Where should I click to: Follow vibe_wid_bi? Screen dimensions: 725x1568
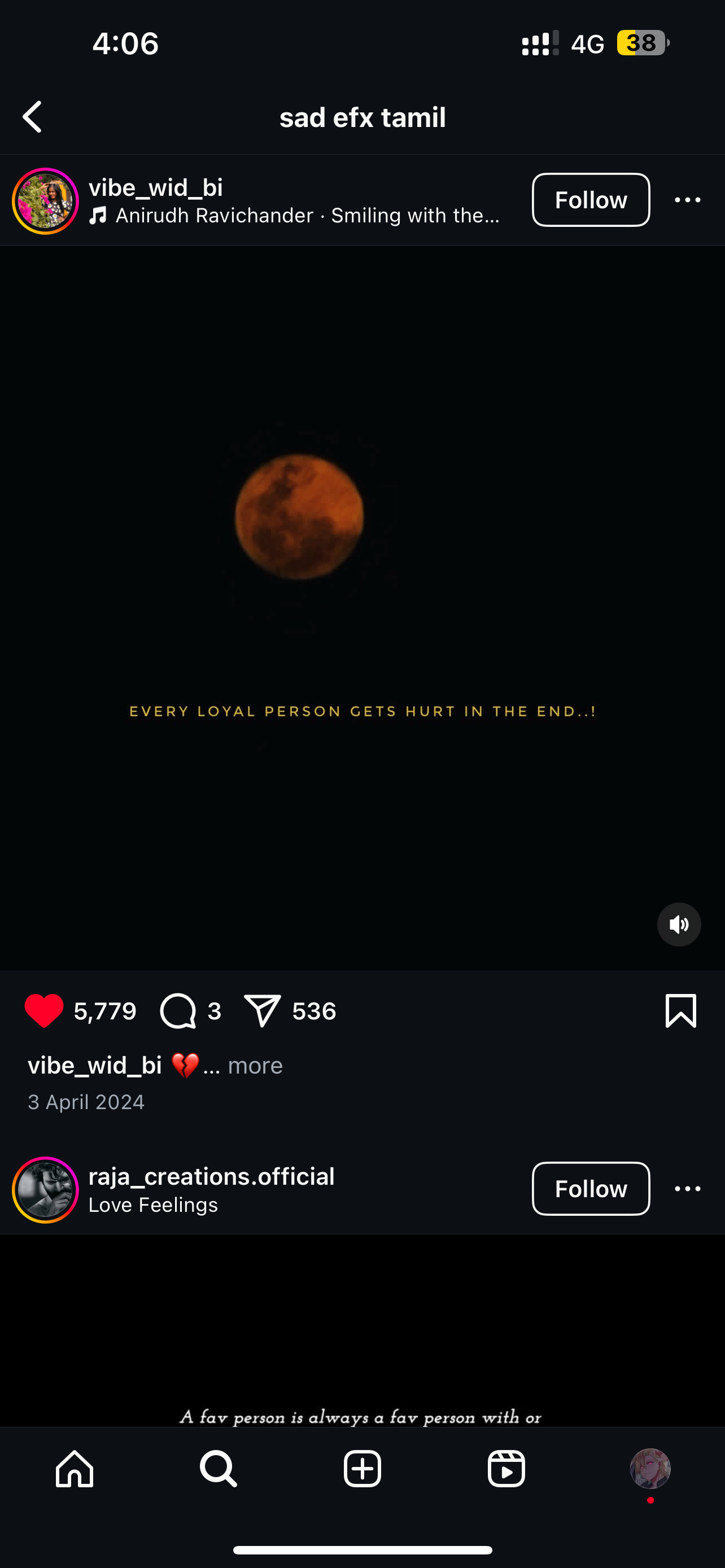590,200
